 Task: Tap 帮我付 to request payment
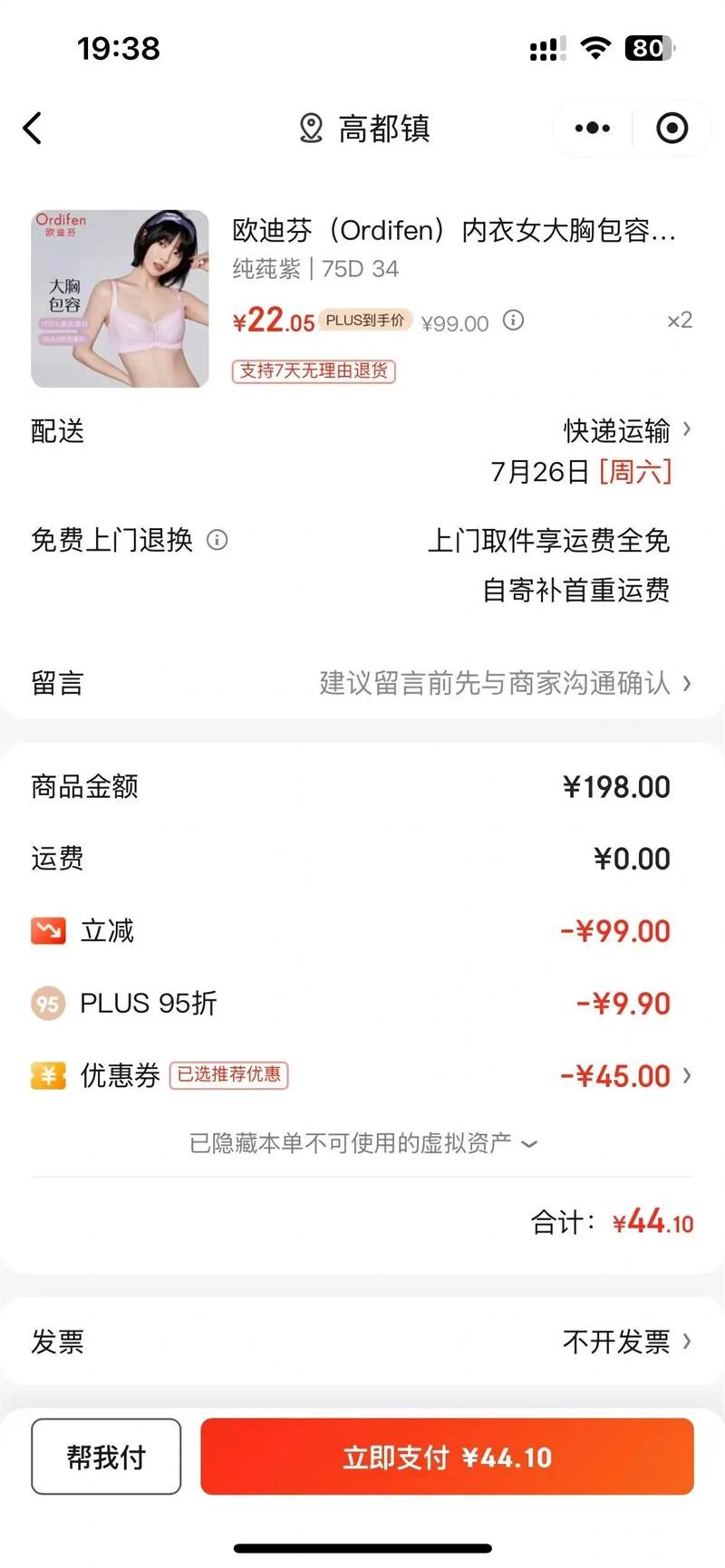[x=106, y=1457]
